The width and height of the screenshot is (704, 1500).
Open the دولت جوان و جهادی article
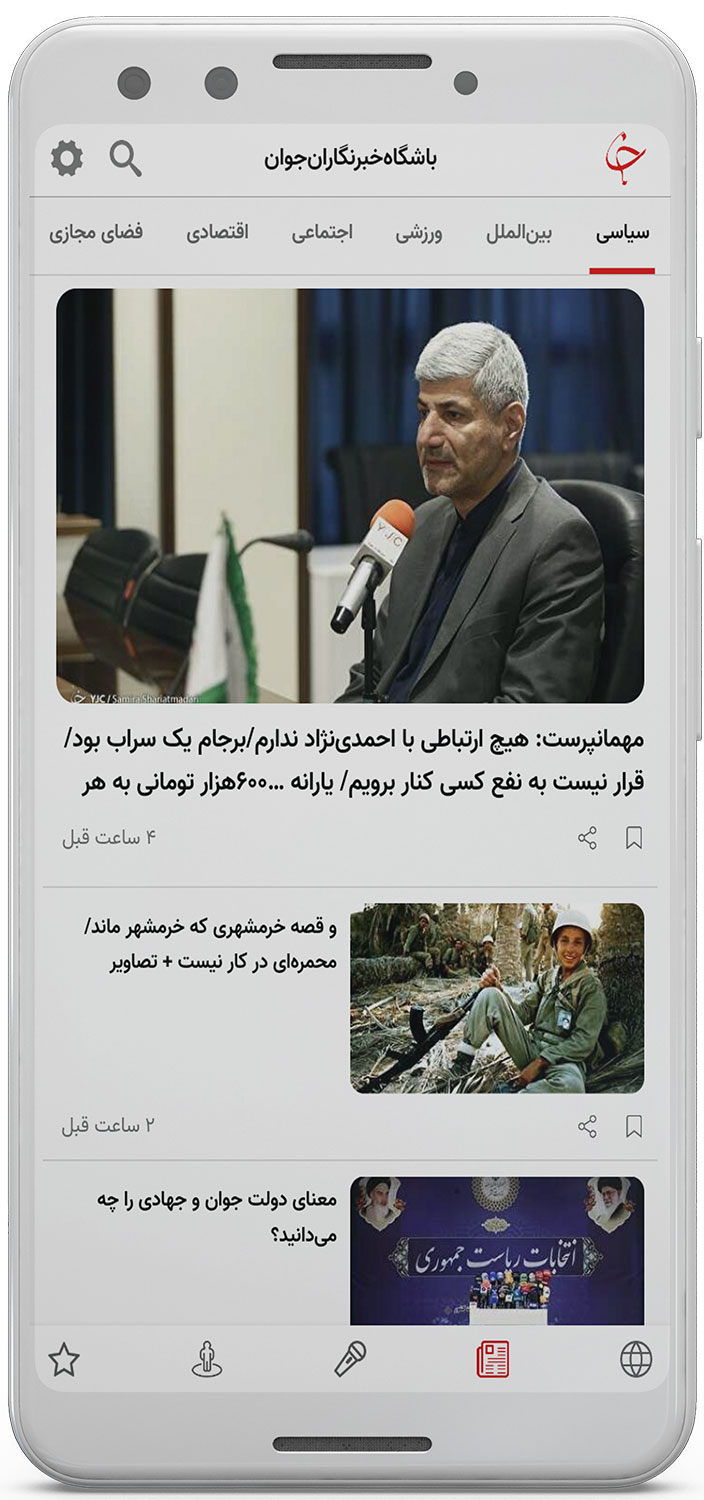[x=217, y=1217]
